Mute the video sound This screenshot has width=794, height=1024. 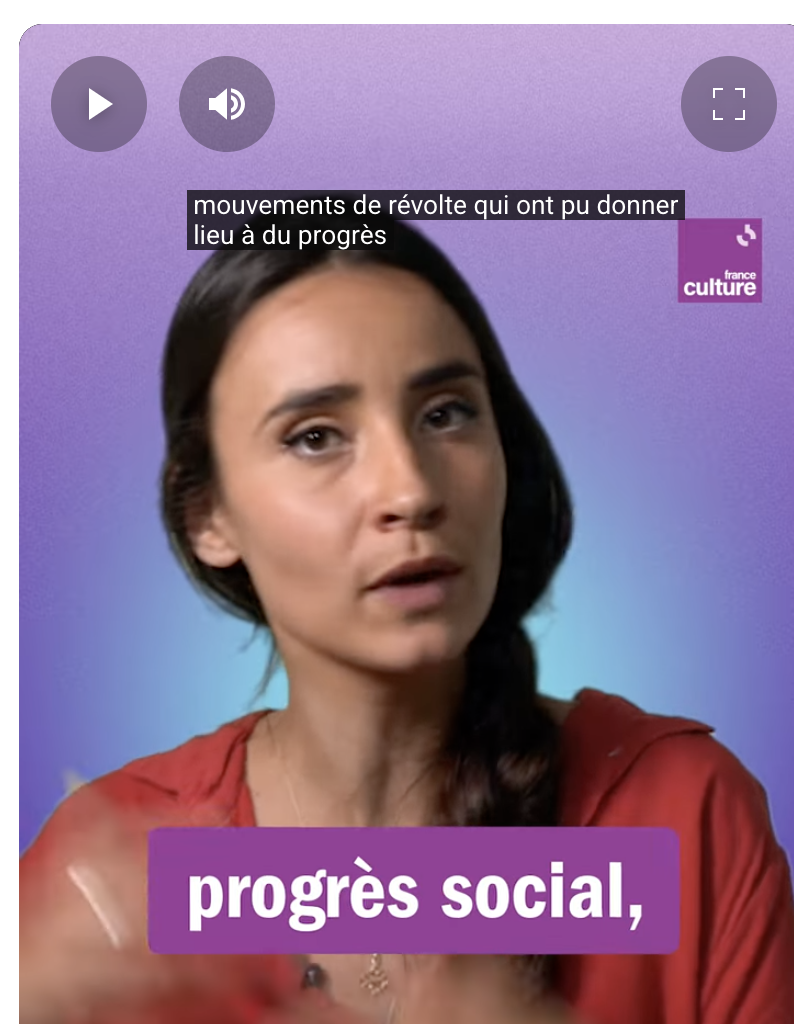pos(227,104)
